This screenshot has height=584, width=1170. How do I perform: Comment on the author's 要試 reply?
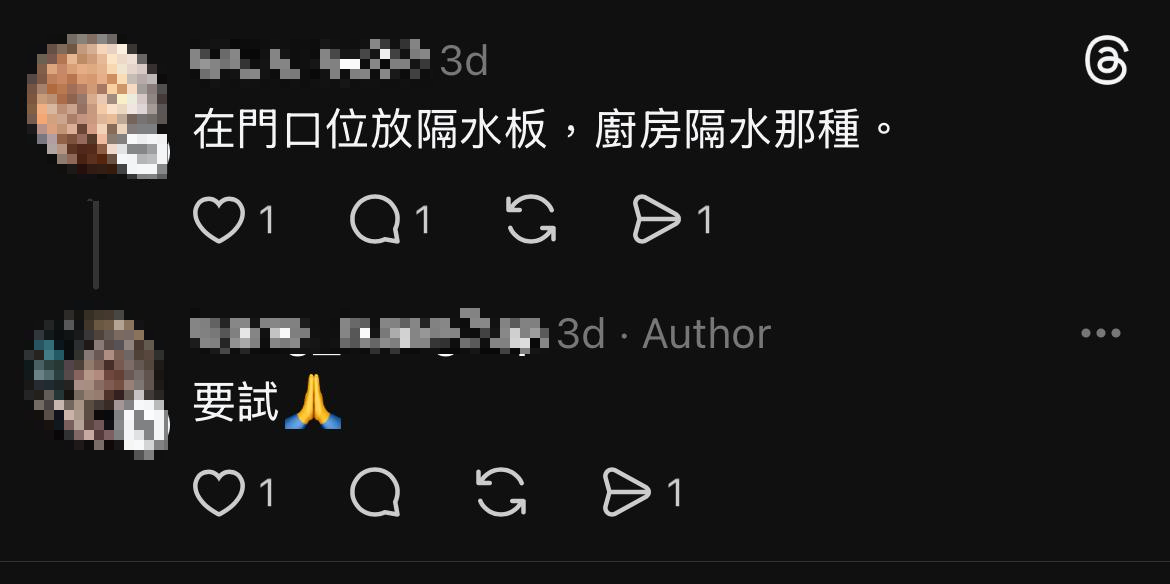pos(376,492)
